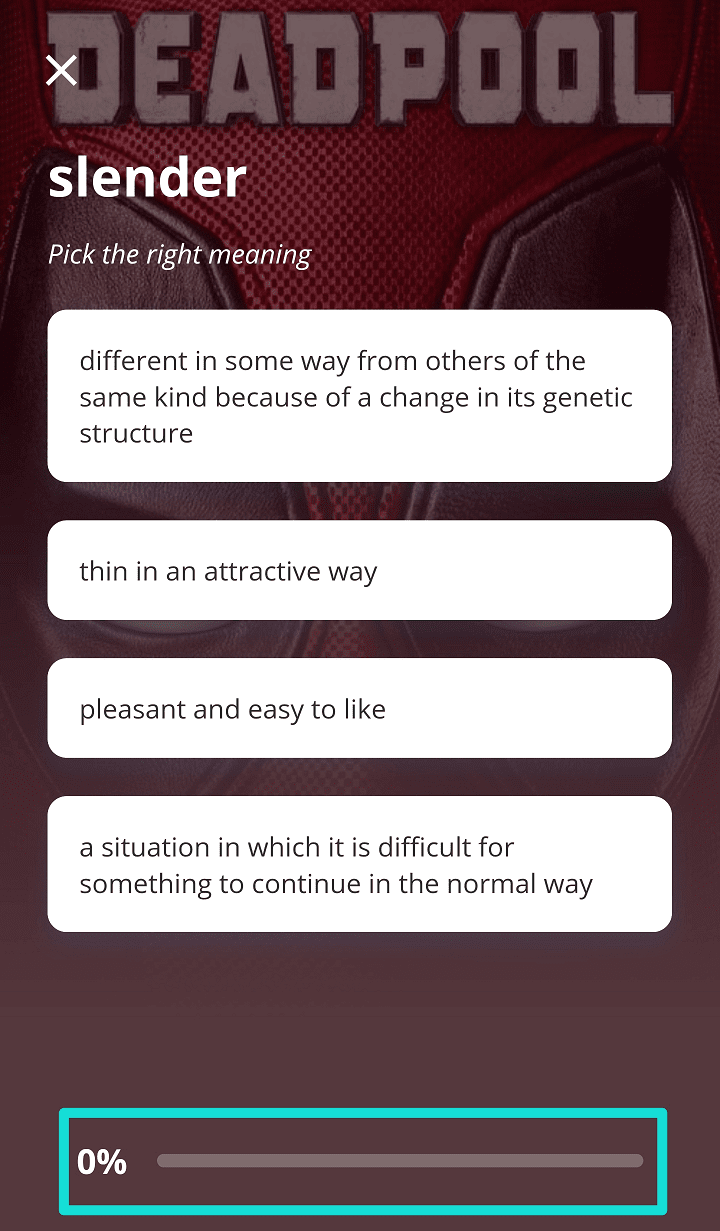Pick 'pleasant and easy to like'
720x1231 pixels.
359,709
